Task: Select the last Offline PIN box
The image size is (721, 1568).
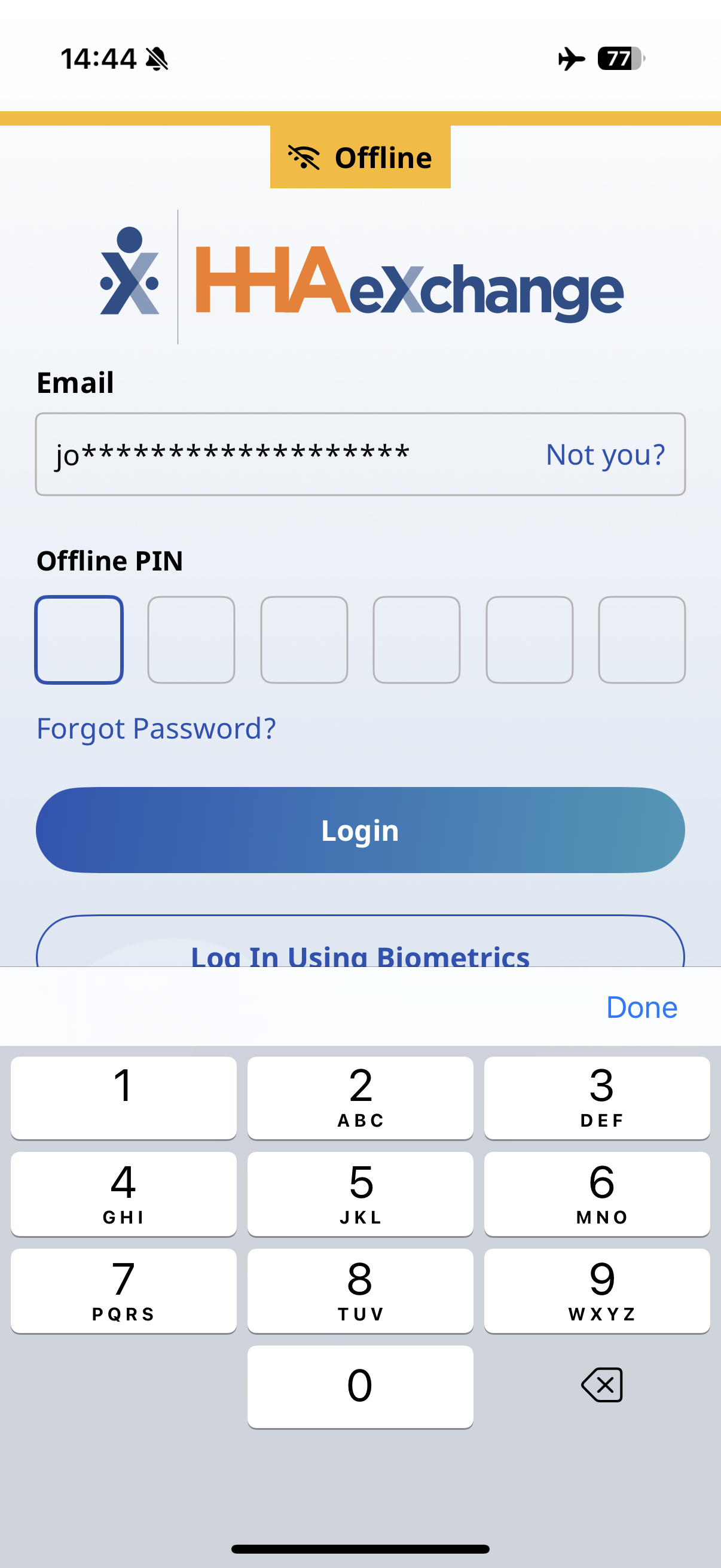Action: (x=641, y=640)
